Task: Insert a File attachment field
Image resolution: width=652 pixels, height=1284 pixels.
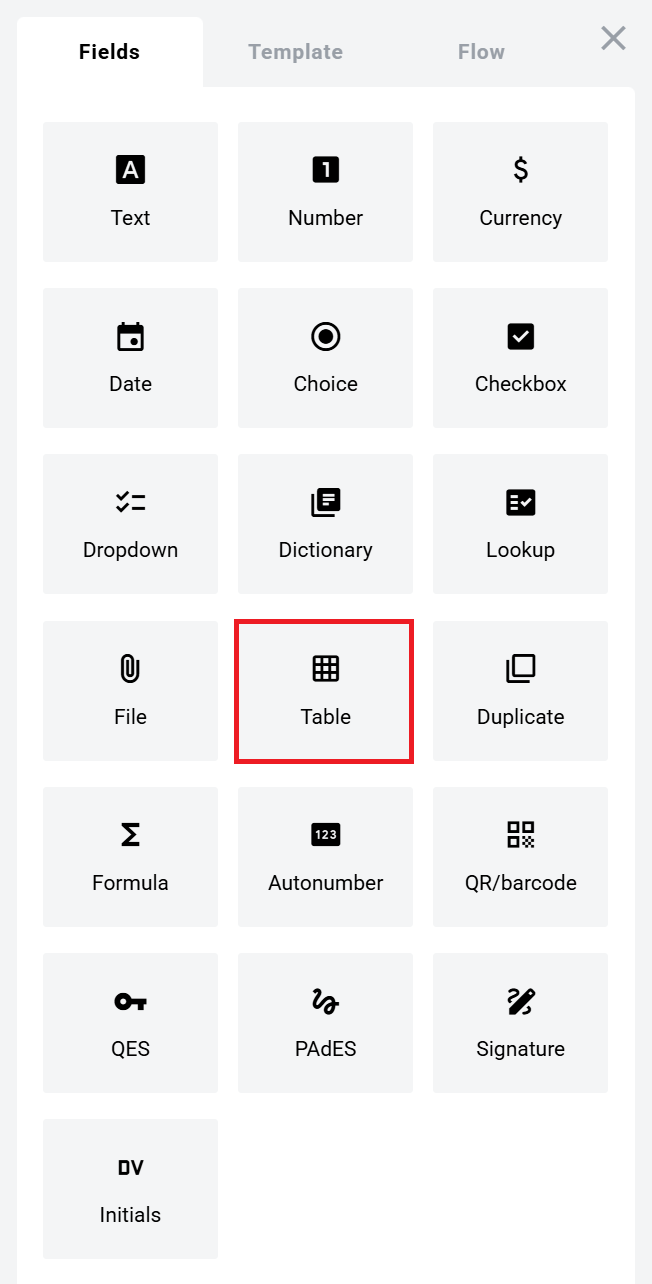Action: [130, 690]
